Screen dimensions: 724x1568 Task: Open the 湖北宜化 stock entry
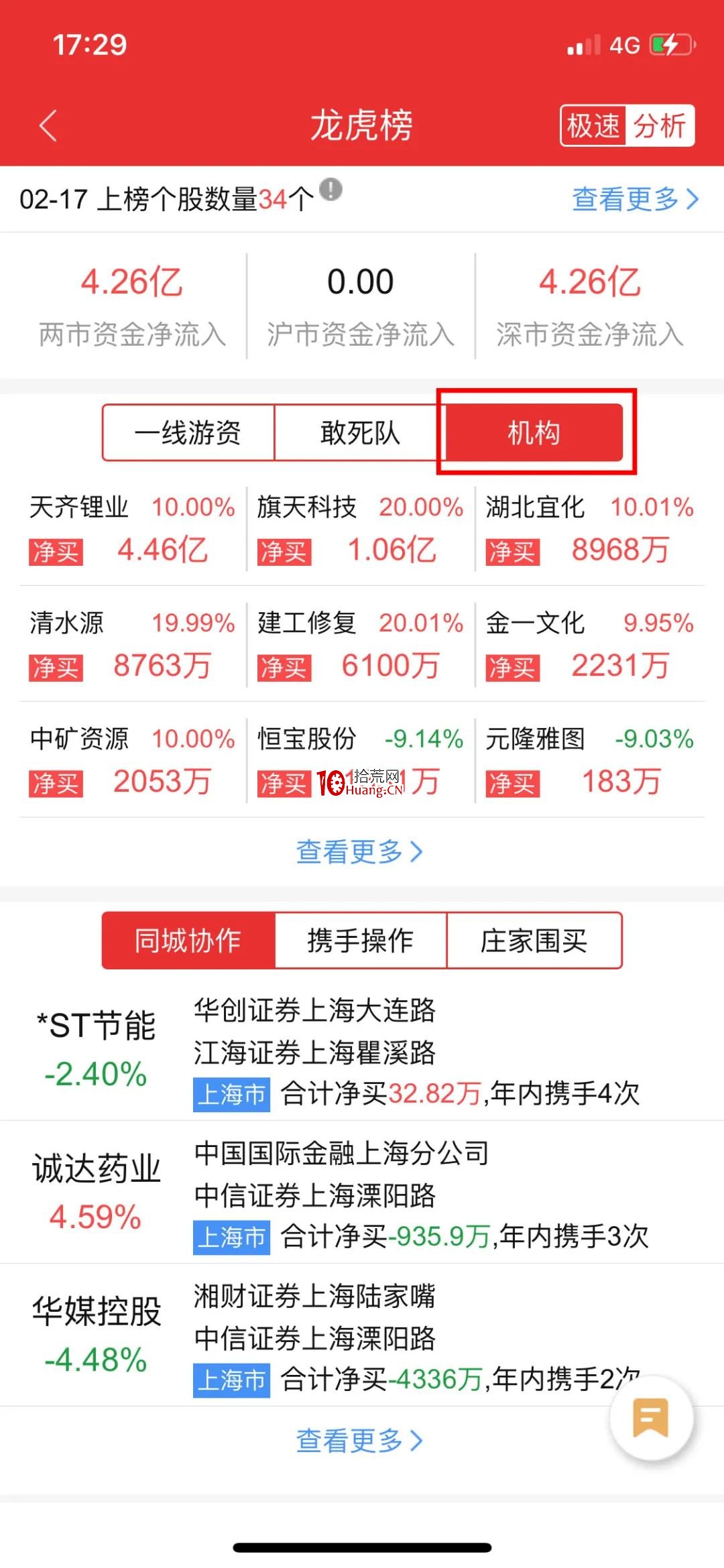point(590,530)
